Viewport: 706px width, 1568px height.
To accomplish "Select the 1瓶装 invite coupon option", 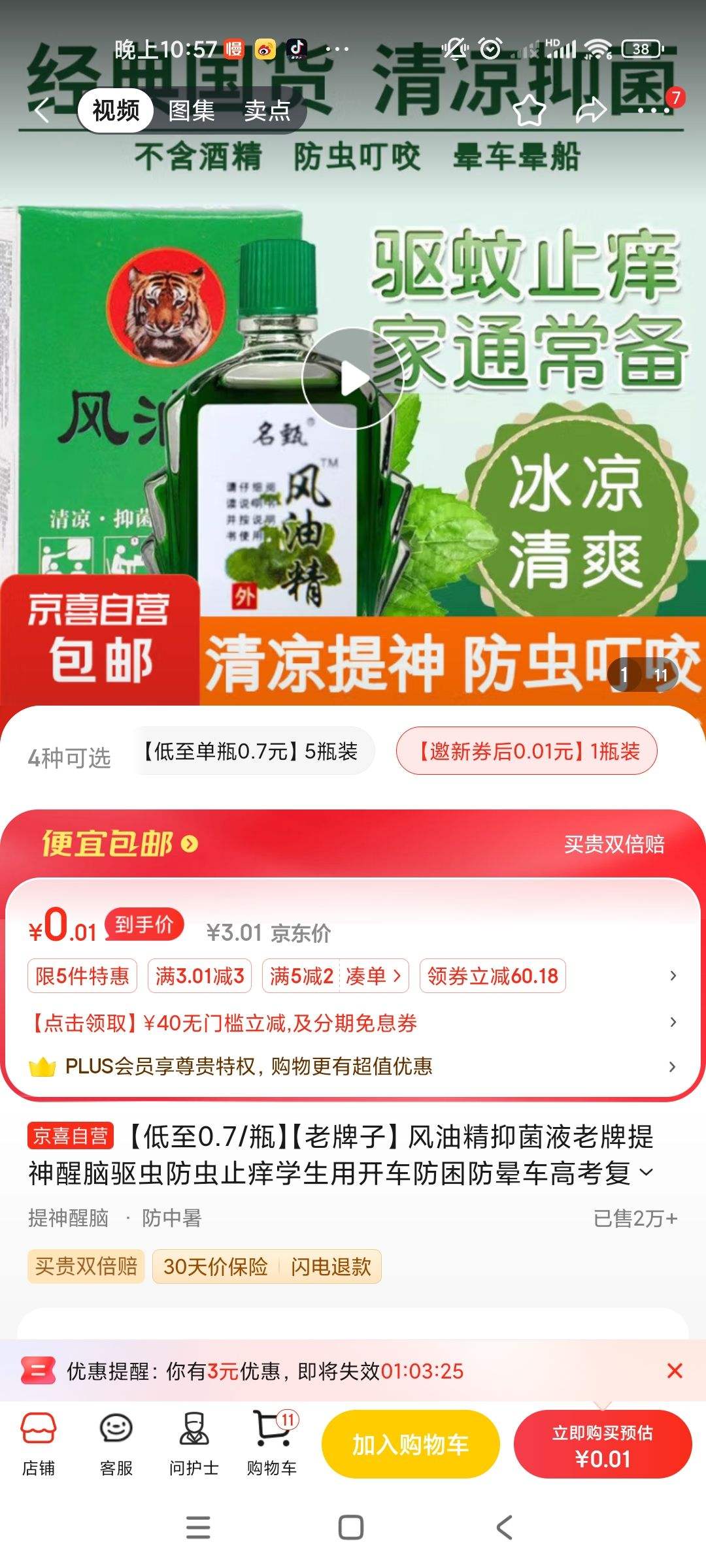I will tap(527, 751).
